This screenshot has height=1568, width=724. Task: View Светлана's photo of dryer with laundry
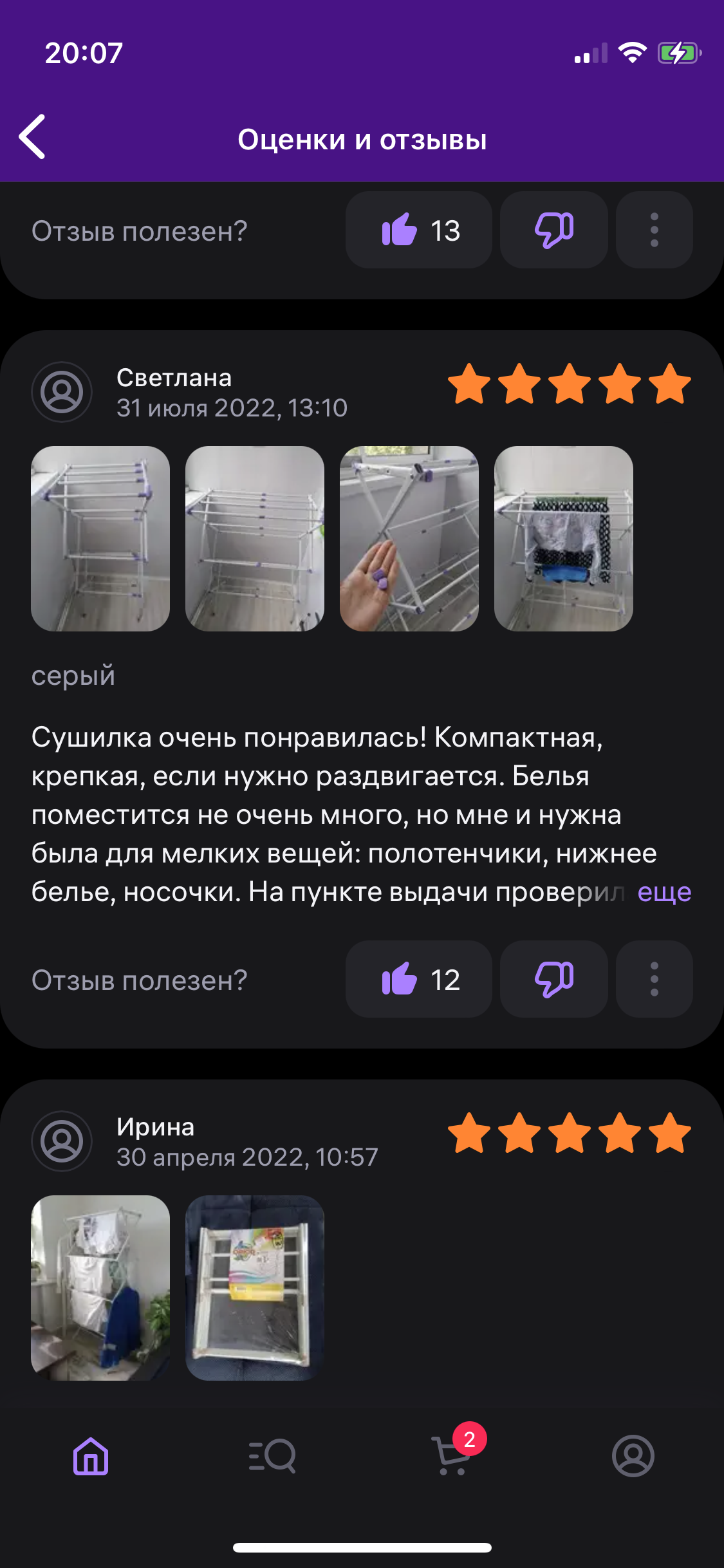[x=564, y=539]
